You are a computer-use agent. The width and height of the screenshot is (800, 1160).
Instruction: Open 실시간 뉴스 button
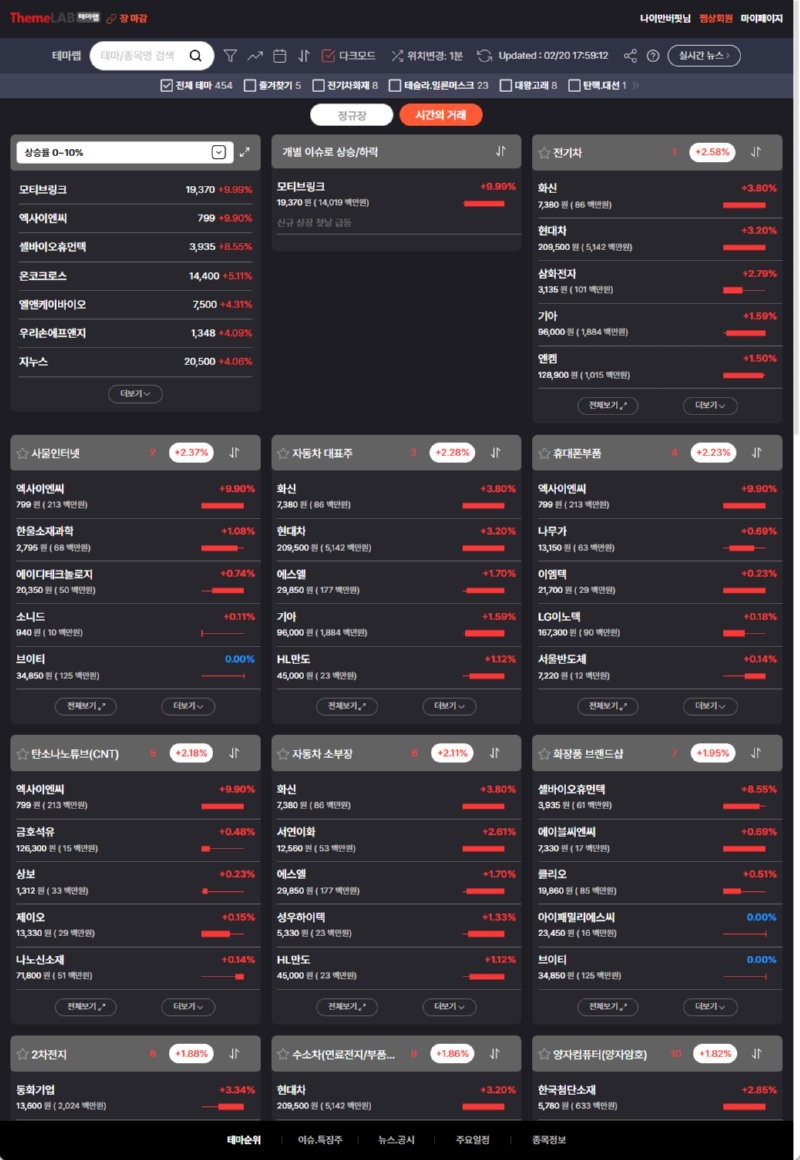tap(704, 56)
